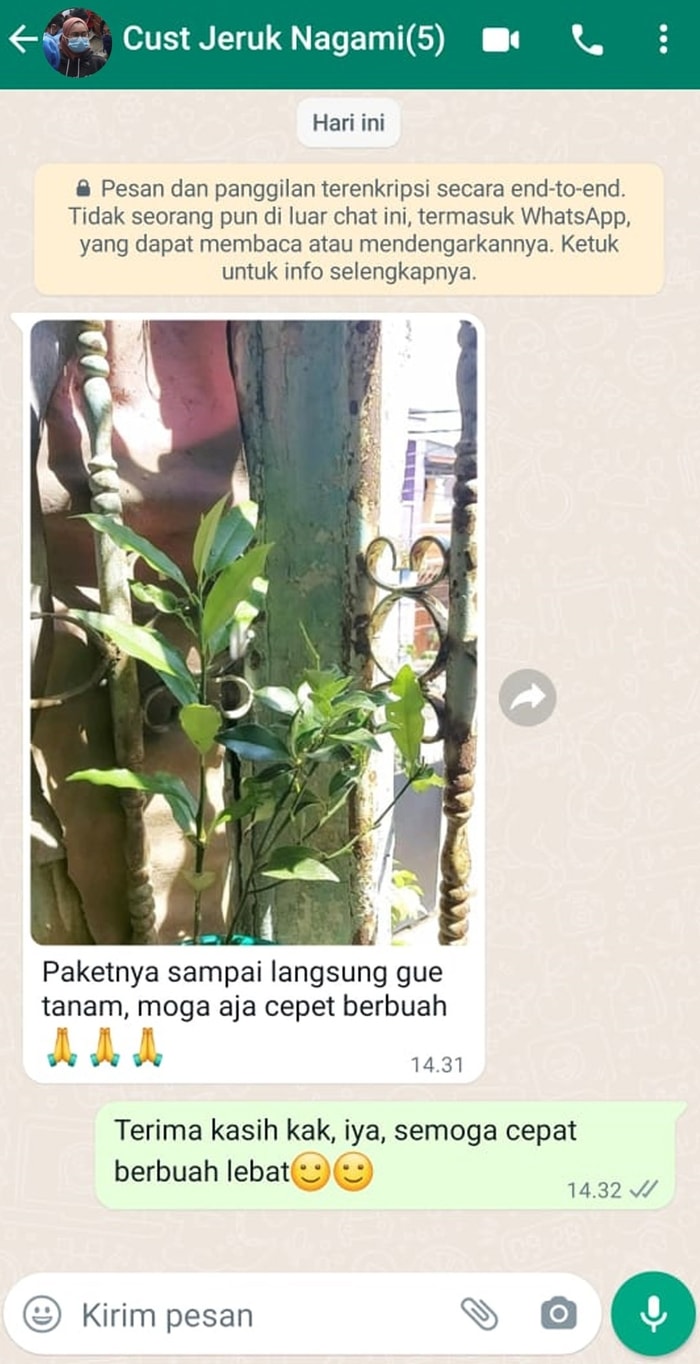The image size is (700, 1364).
Task: Start a voice call
Action: [587, 40]
